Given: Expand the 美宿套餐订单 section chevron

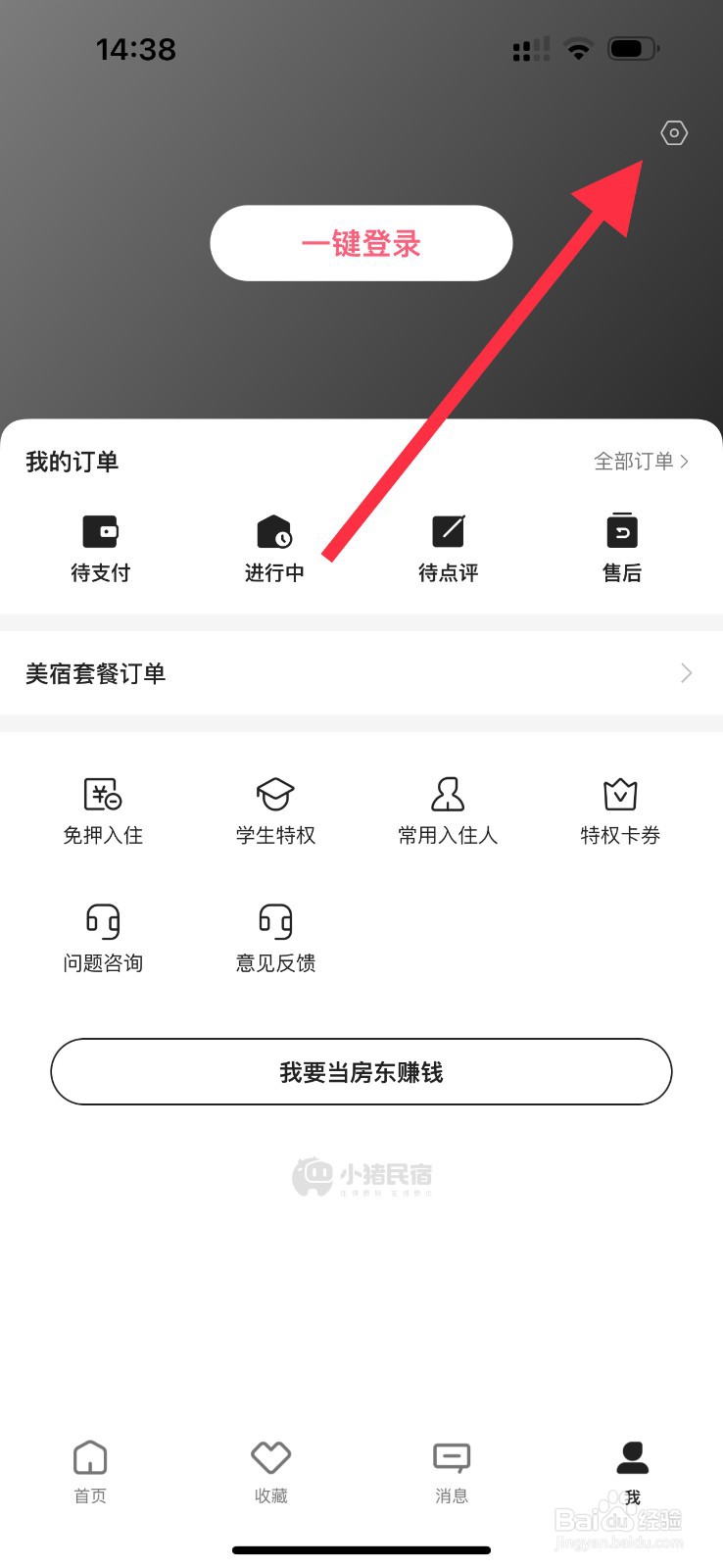Looking at the screenshot, I should 687,673.
